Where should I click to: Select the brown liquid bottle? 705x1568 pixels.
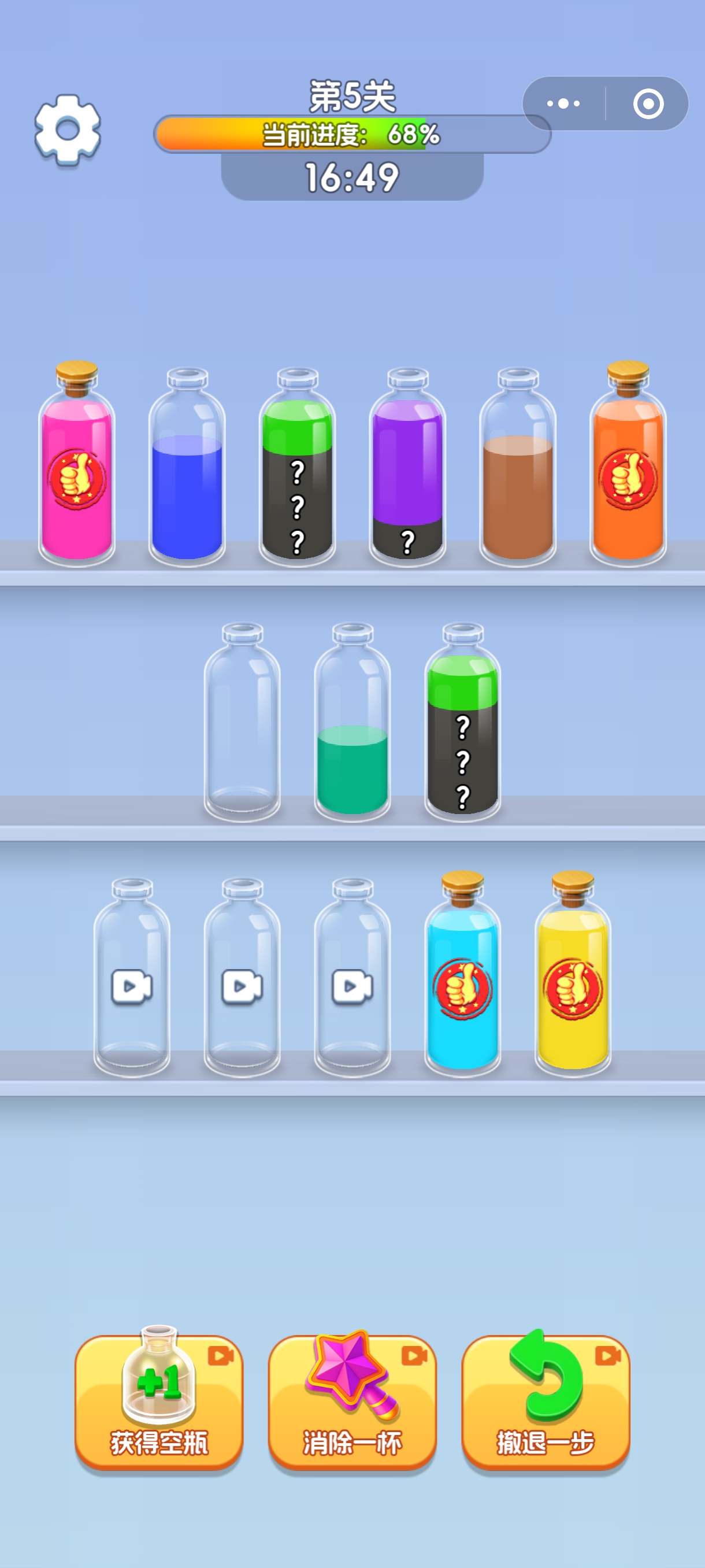(518, 475)
